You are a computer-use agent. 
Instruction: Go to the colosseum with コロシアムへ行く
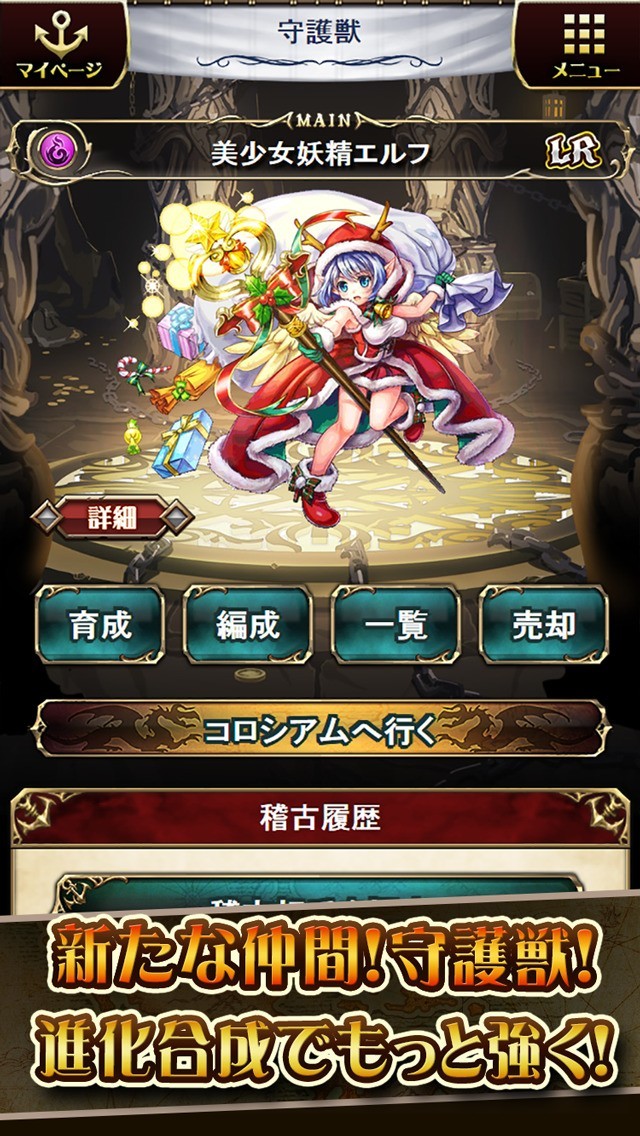coord(320,730)
